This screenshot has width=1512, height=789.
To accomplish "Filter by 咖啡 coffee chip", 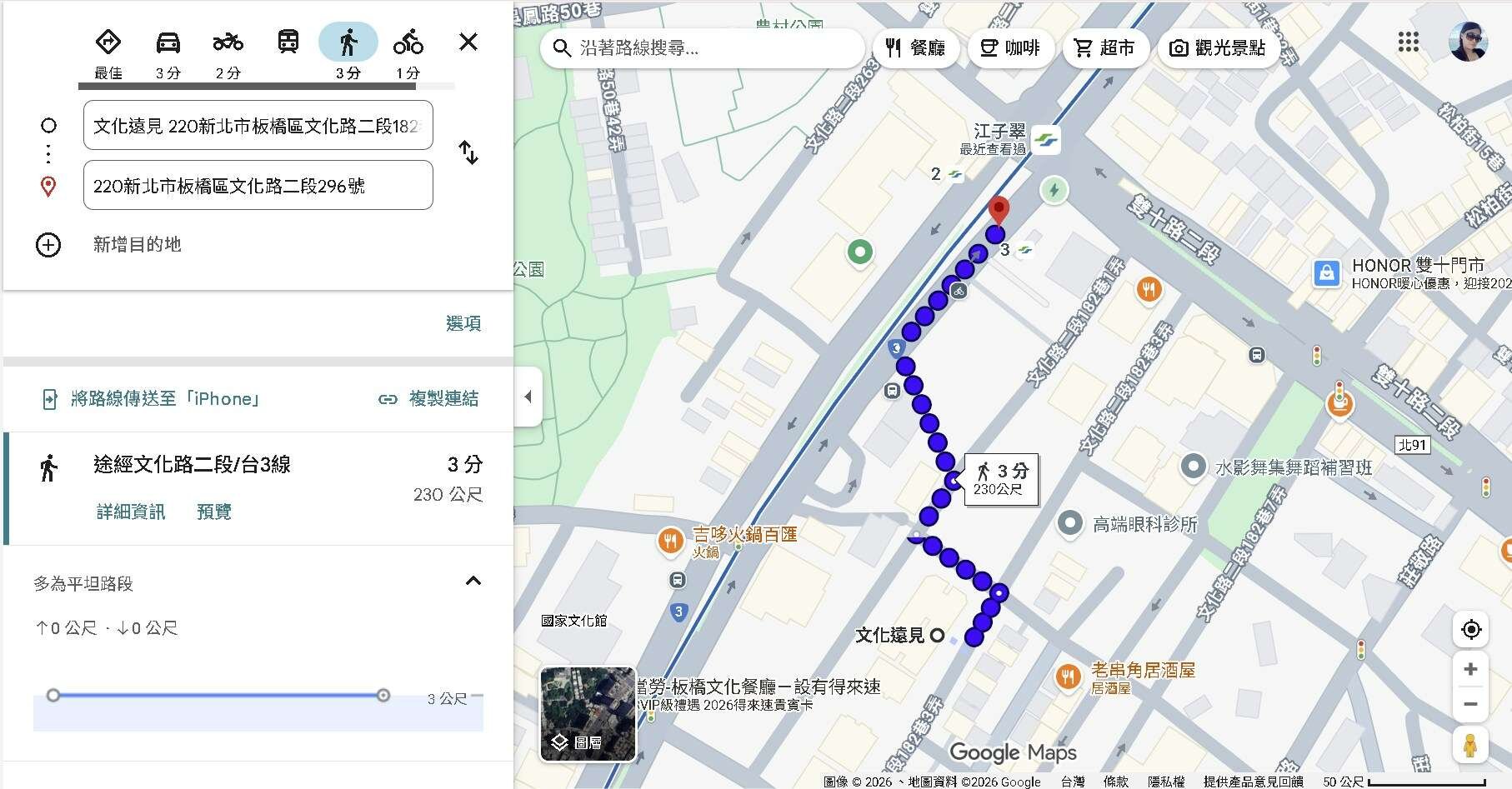I will (x=1010, y=48).
